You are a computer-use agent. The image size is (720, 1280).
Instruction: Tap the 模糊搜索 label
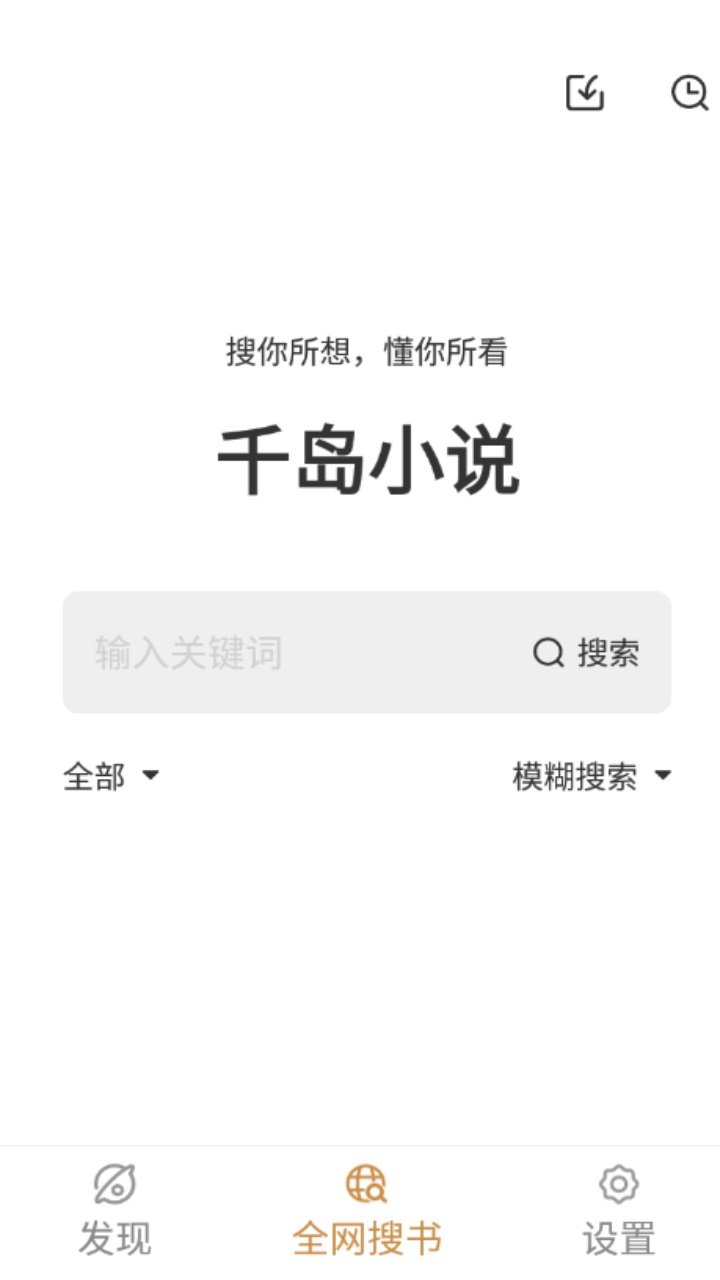coord(575,778)
